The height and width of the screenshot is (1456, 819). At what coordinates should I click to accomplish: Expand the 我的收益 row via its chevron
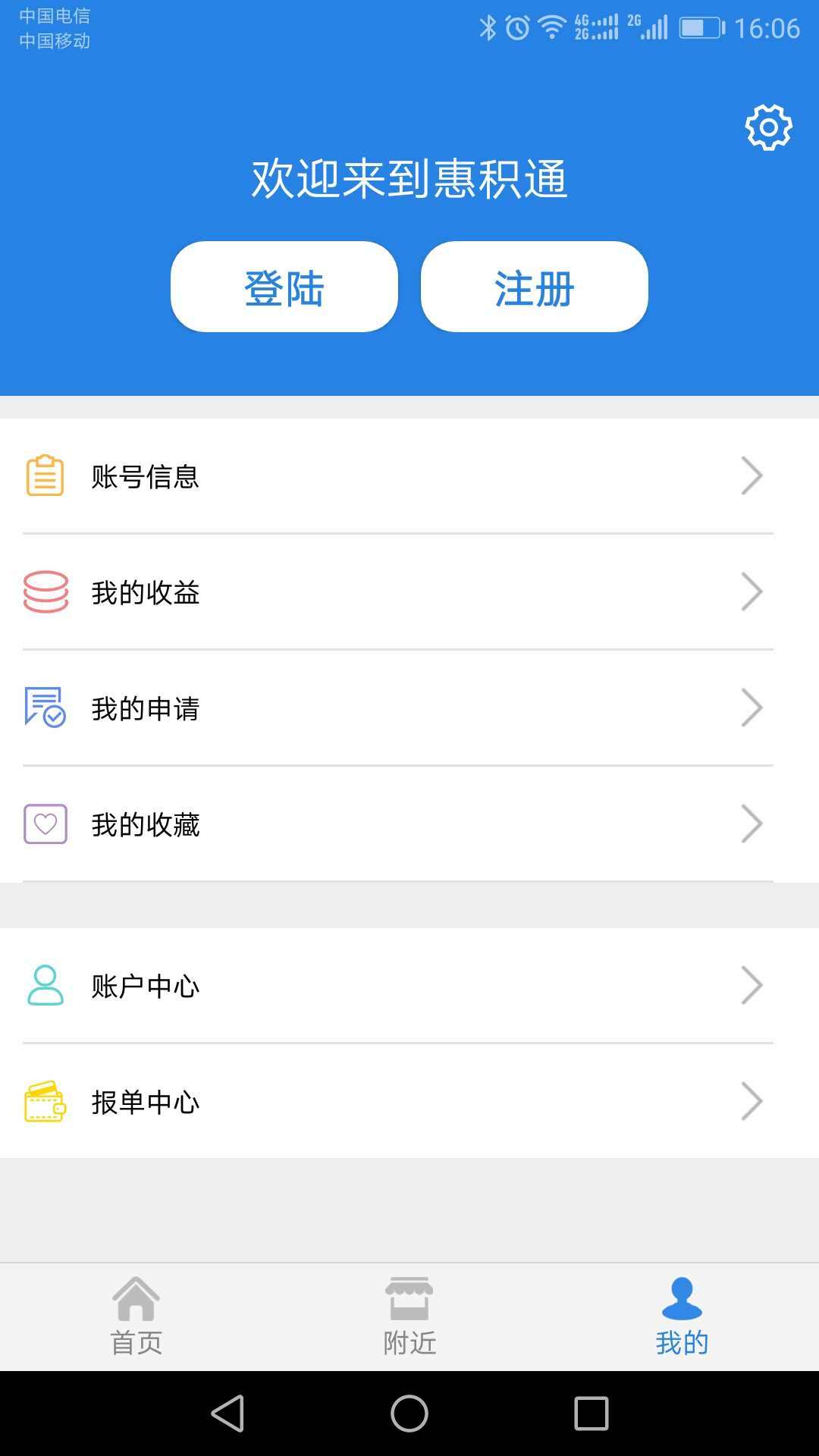(752, 591)
